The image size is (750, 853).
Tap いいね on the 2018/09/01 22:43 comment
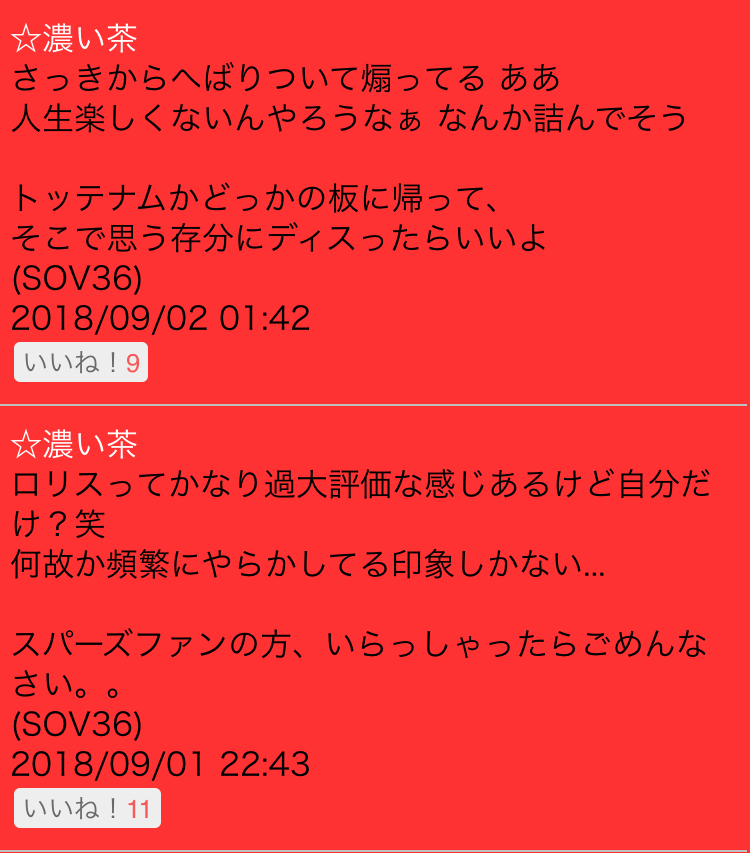(x=87, y=808)
